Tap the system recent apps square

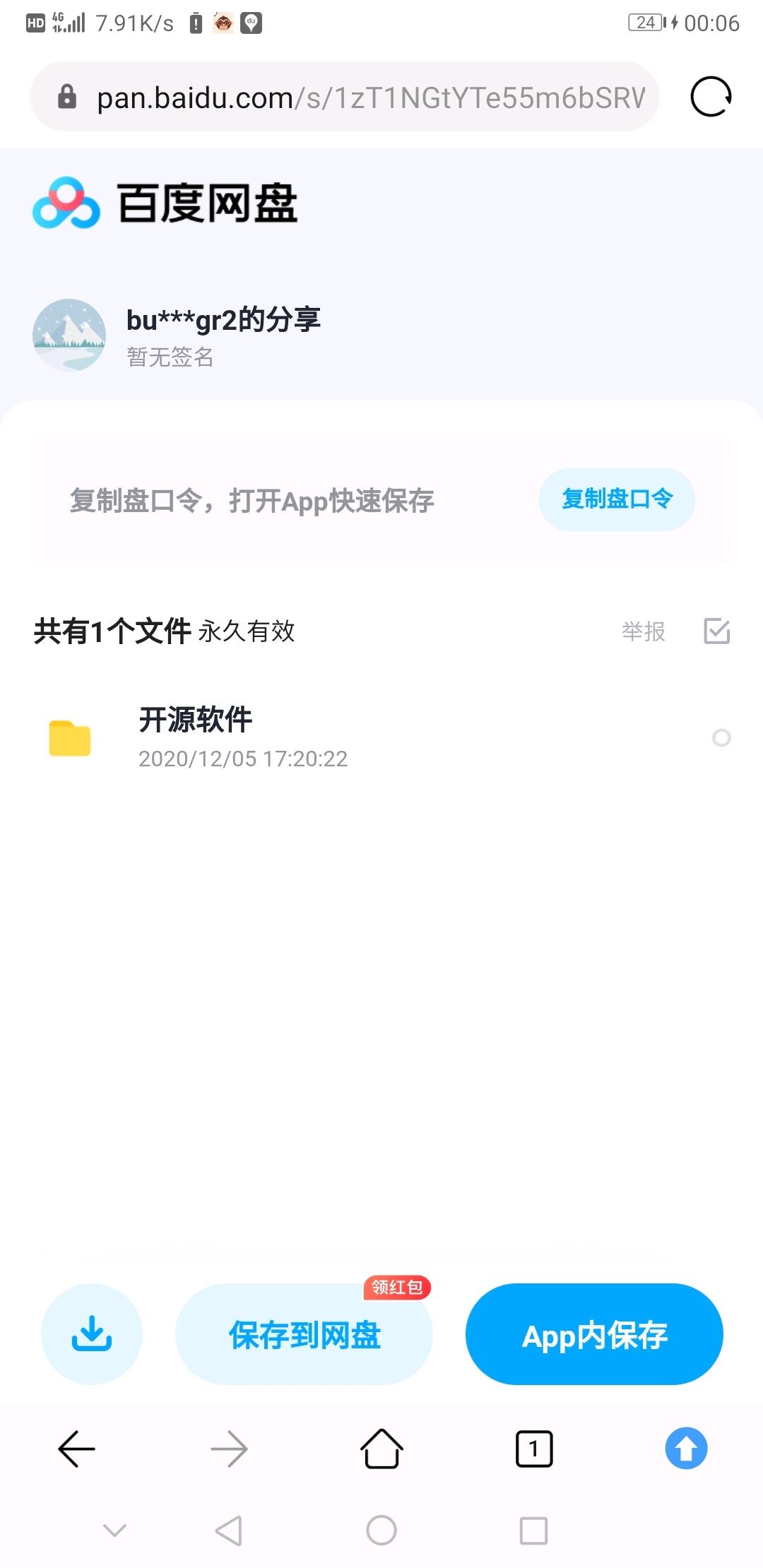click(x=533, y=1531)
